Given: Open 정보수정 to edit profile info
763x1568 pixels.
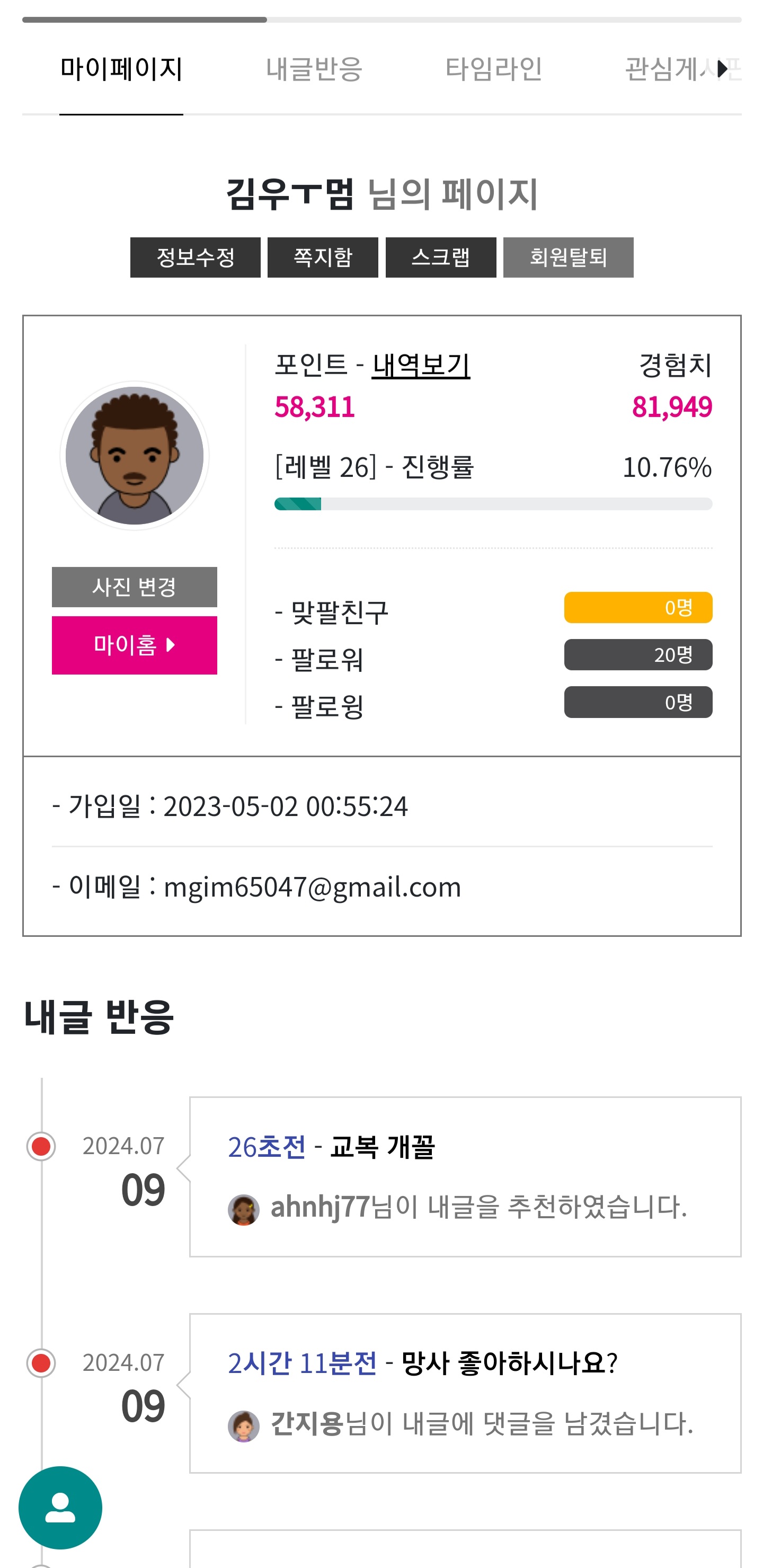Looking at the screenshot, I should [x=196, y=258].
